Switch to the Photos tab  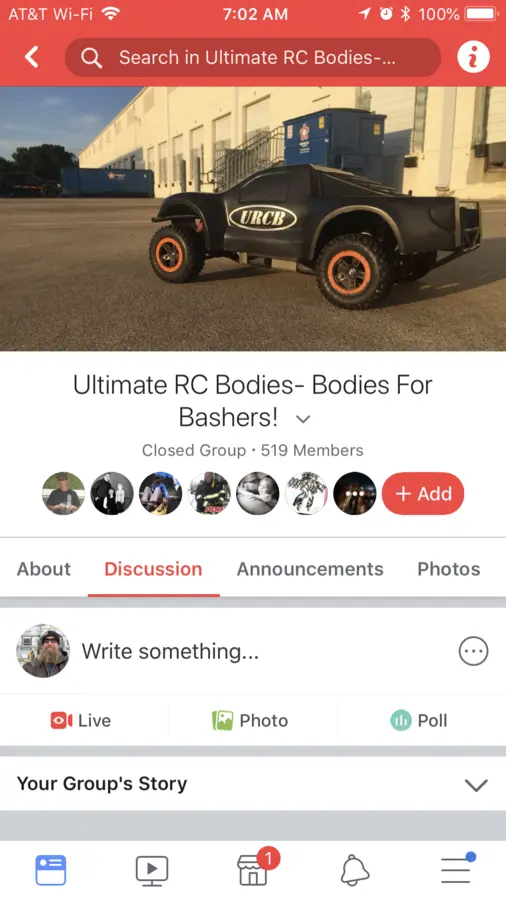(449, 569)
